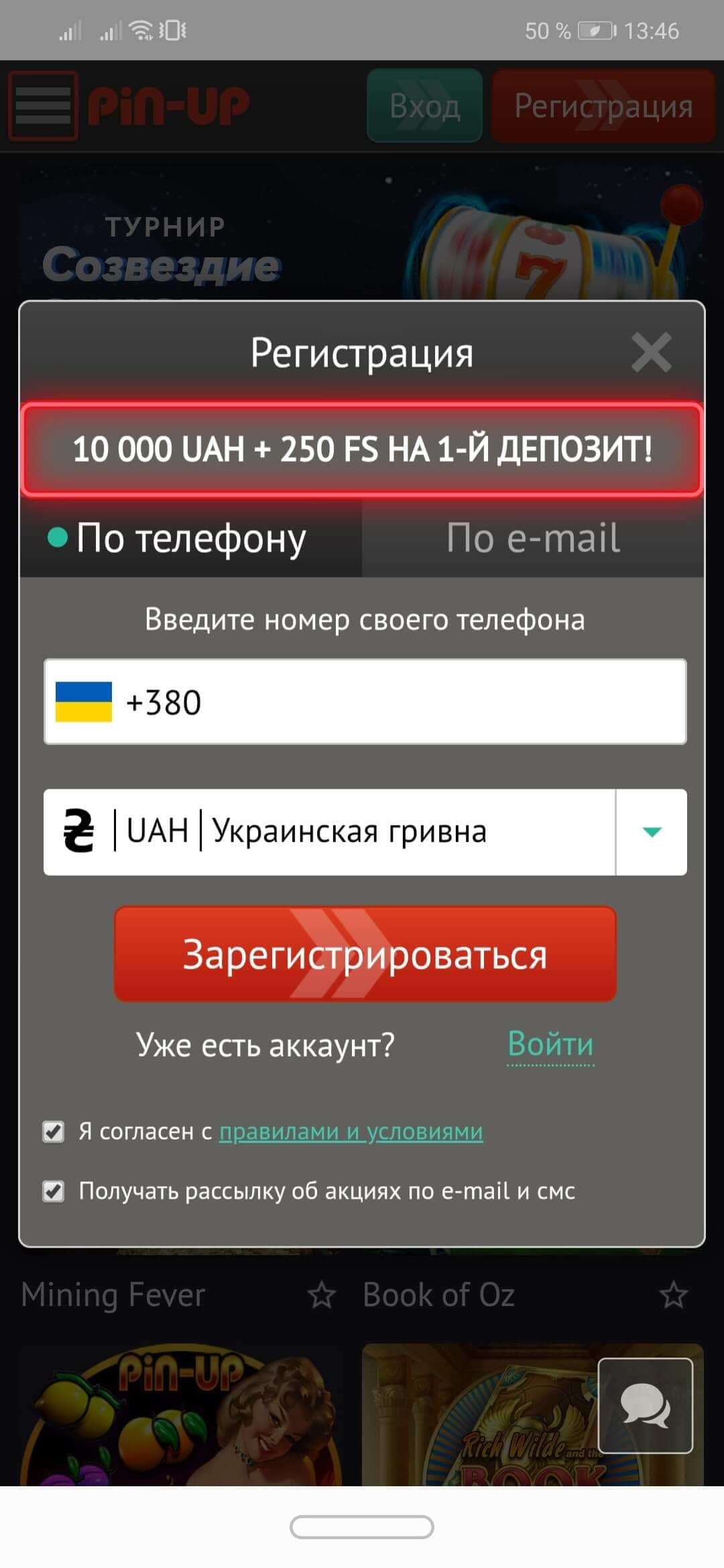Close the registration dialog
Screen dimensions: 724x1568
click(651, 352)
